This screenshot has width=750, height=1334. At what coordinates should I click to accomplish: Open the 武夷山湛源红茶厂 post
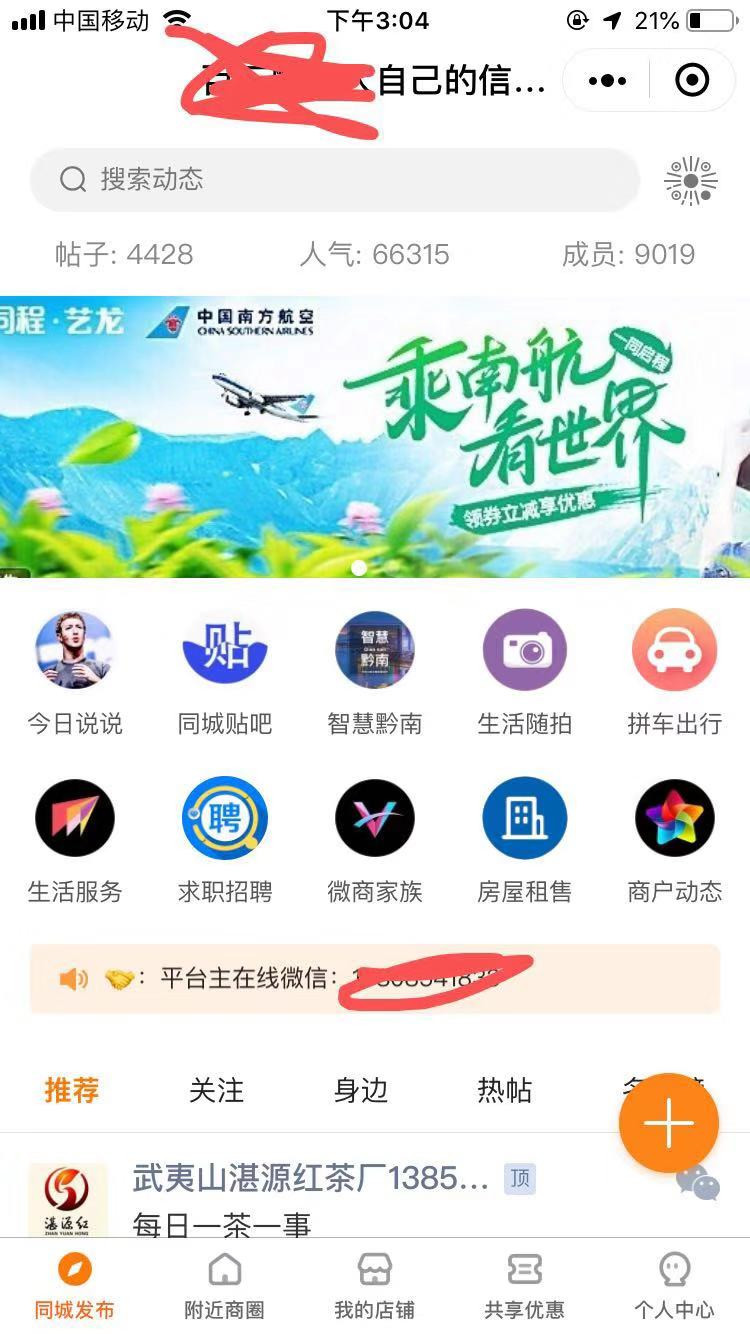pos(310,1180)
